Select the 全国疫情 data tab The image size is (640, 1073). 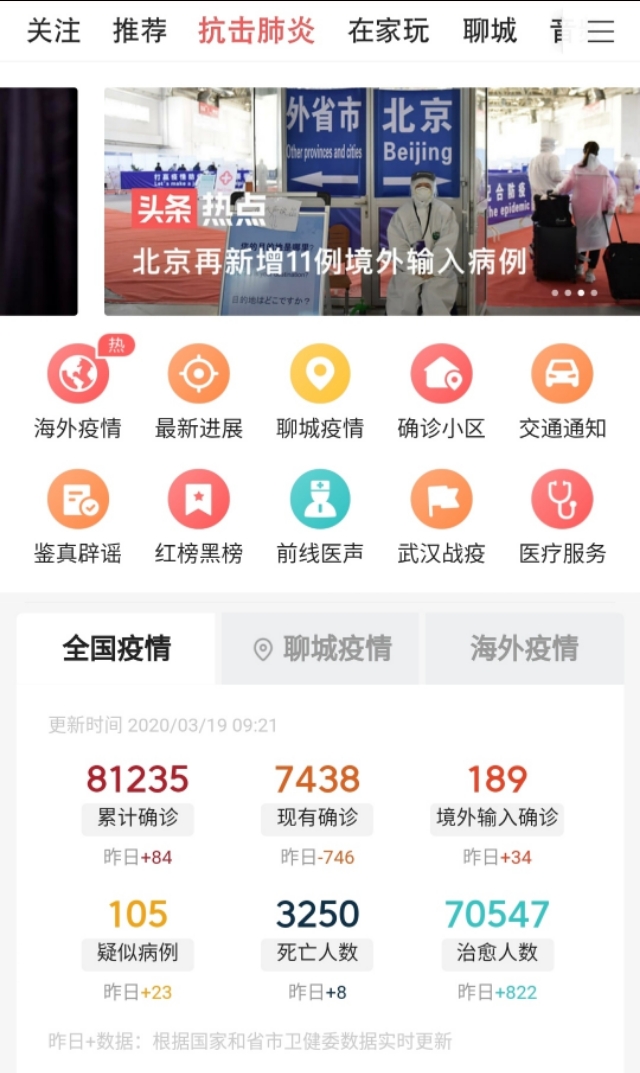(x=117, y=649)
